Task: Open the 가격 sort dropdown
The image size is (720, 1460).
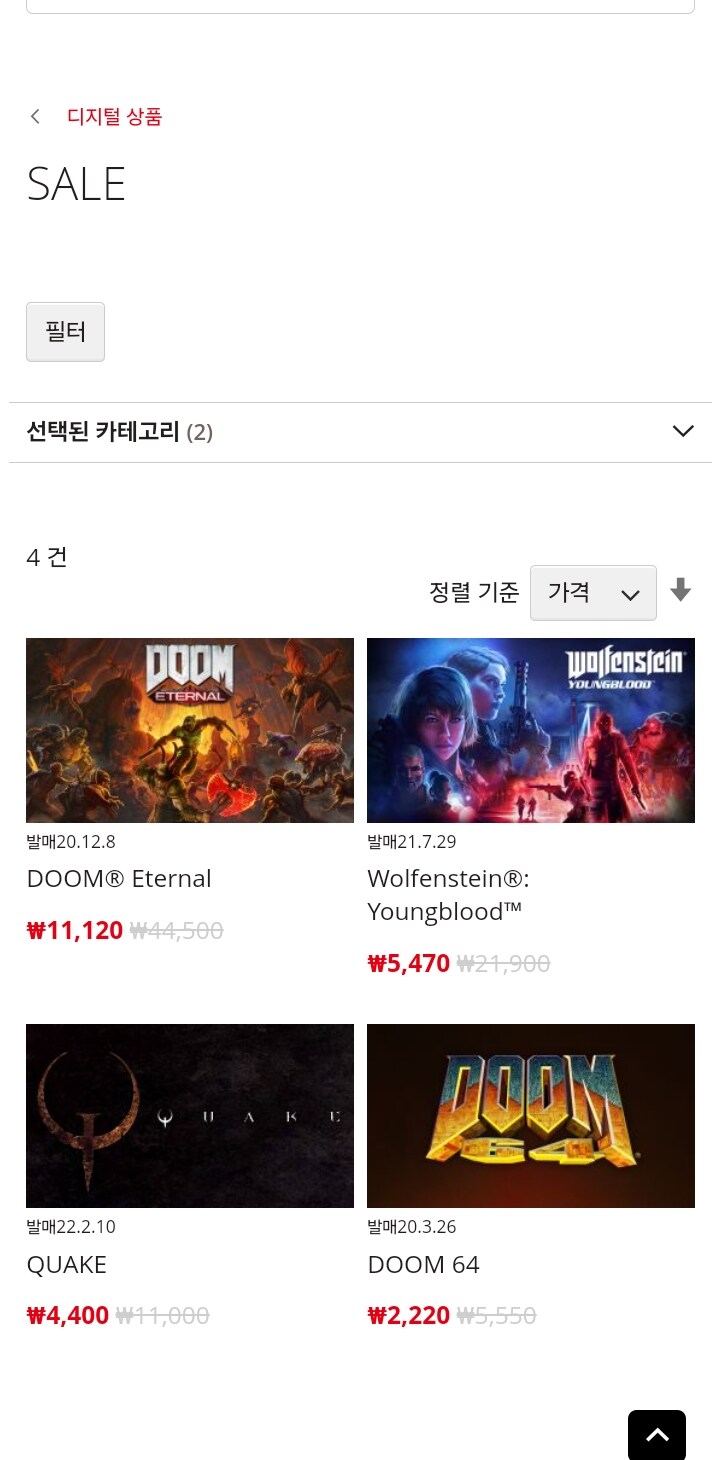Action: pyautogui.click(x=592, y=593)
